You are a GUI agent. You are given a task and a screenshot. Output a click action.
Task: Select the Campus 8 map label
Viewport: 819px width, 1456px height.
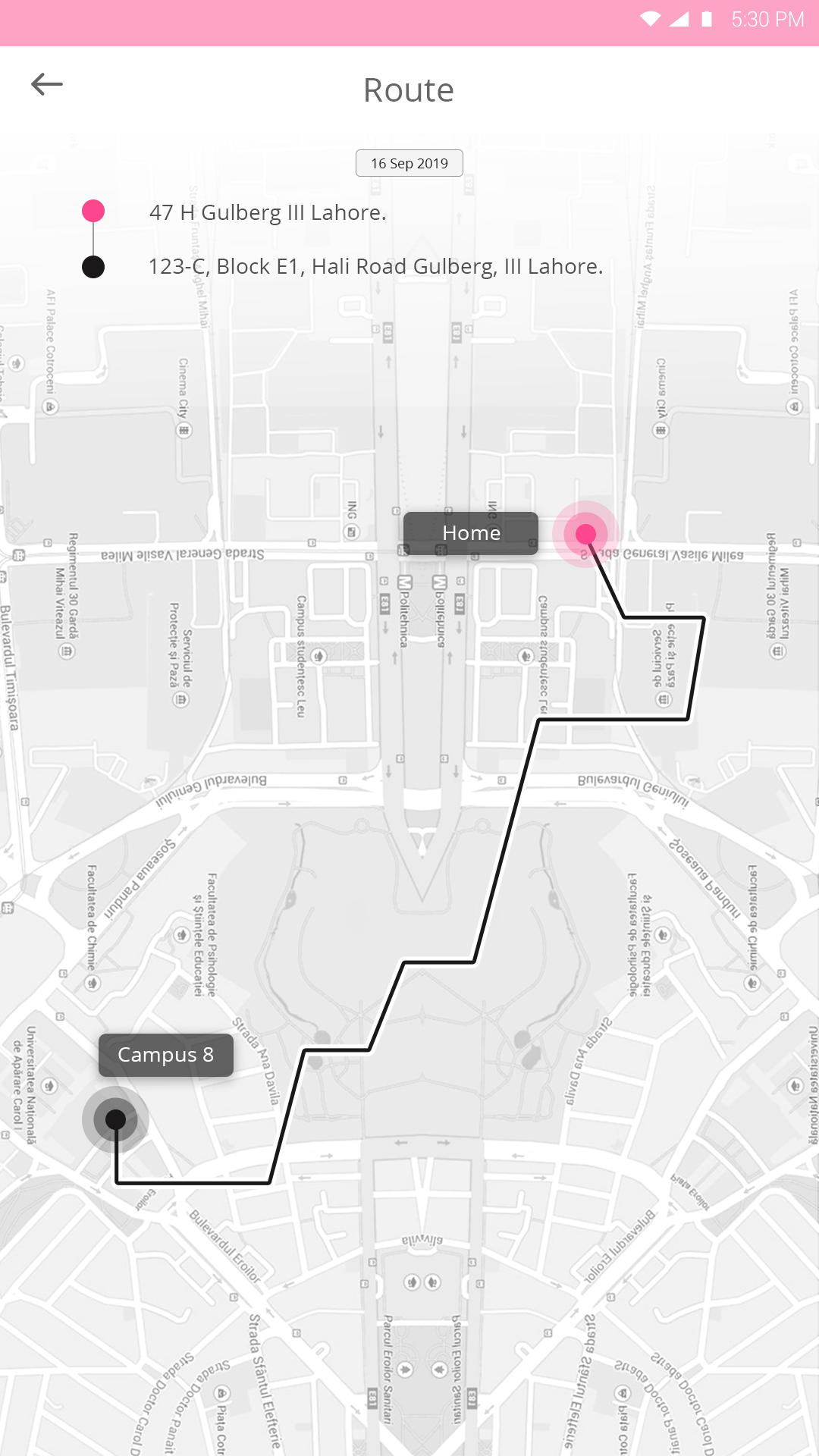tap(166, 1055)
